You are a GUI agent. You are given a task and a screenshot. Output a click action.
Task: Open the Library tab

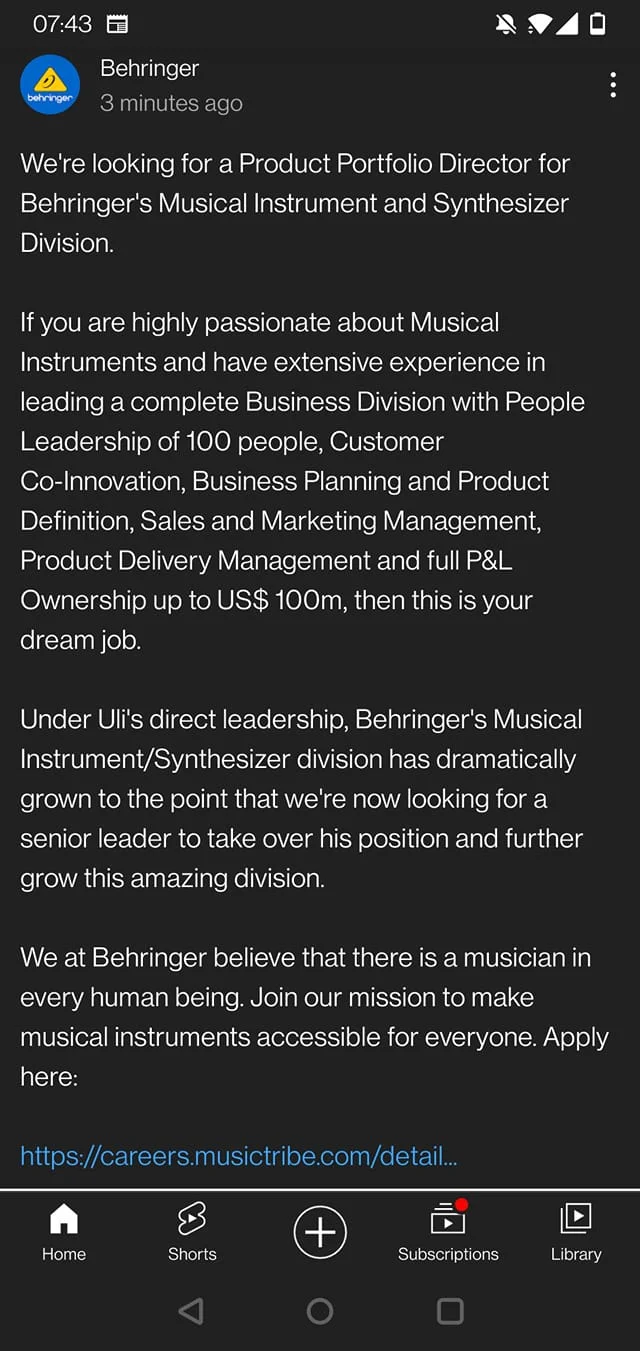576,1232
